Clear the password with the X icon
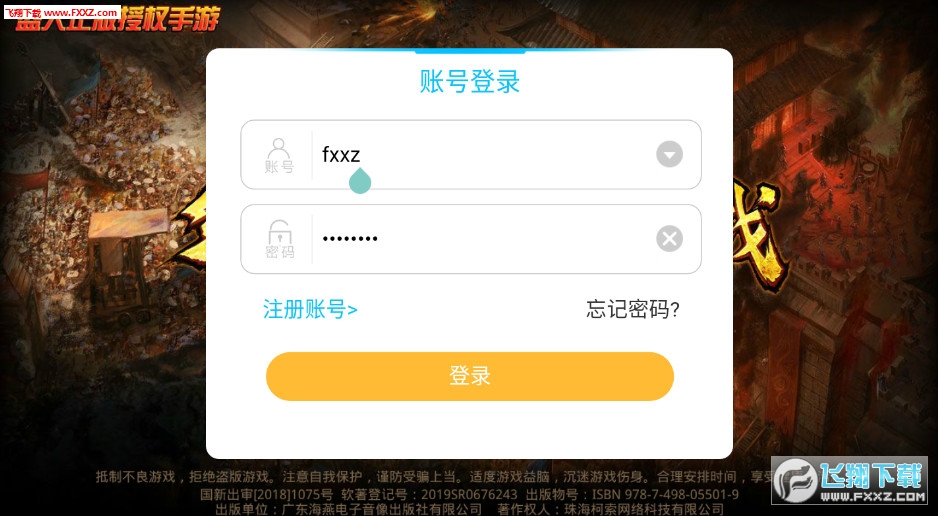The width and height of the screenshot is (938, 516). (669, 239)
